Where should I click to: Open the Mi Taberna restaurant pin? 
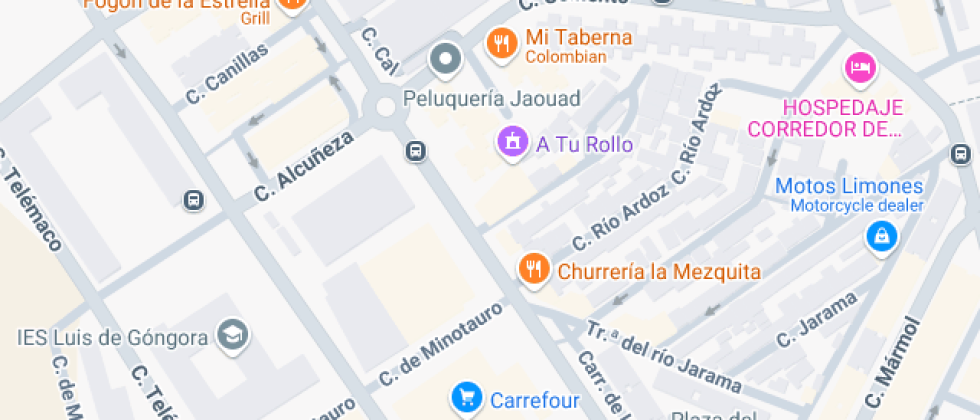[501, 44]
